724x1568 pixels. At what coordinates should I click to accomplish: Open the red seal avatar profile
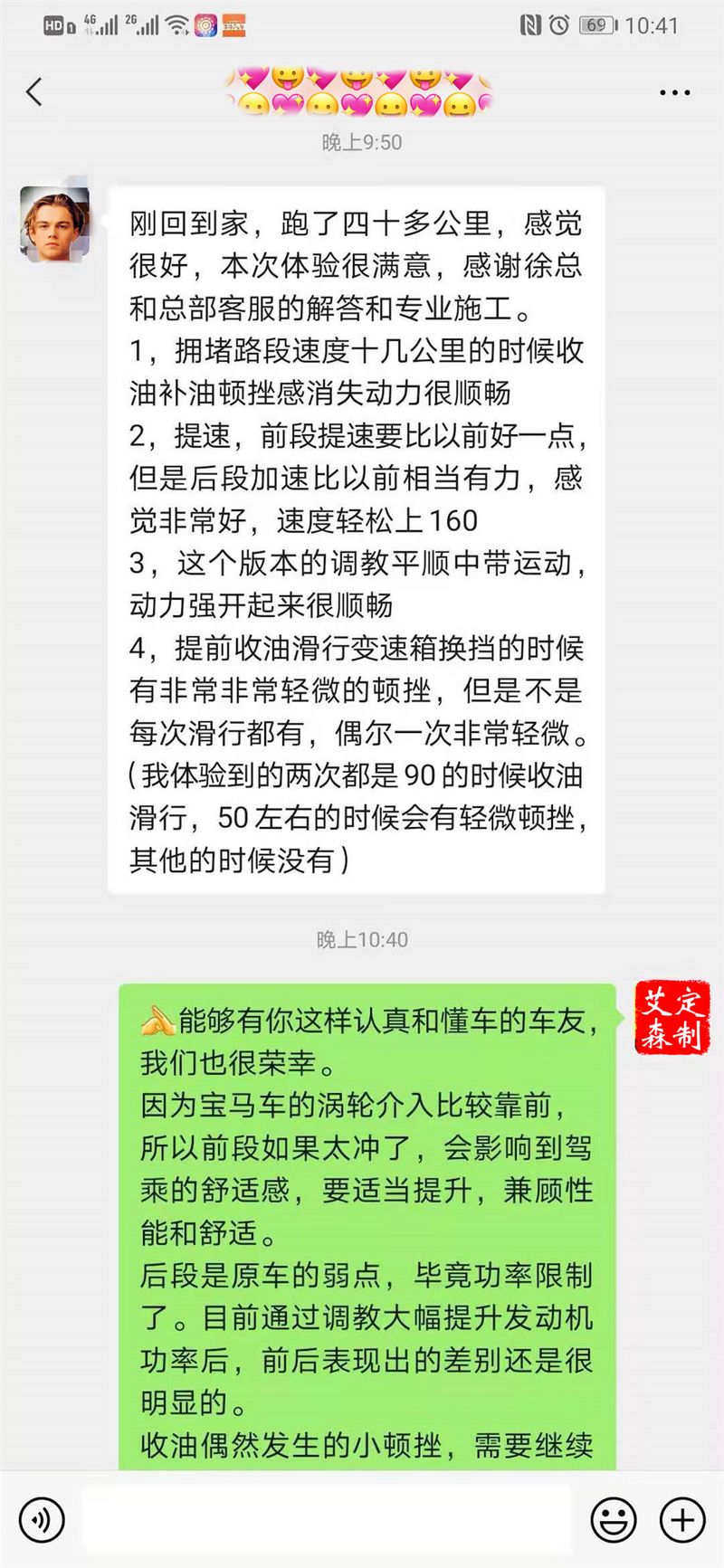(x=672, y=1018)
